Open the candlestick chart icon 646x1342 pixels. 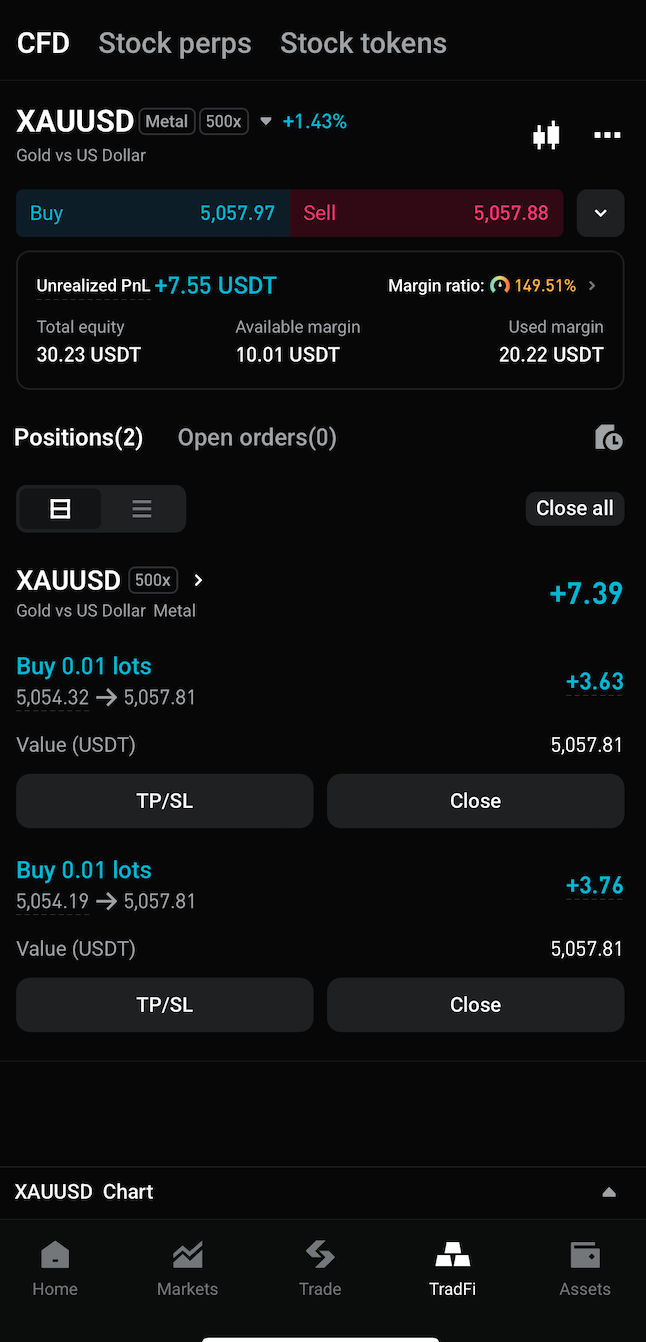[546, 135]
